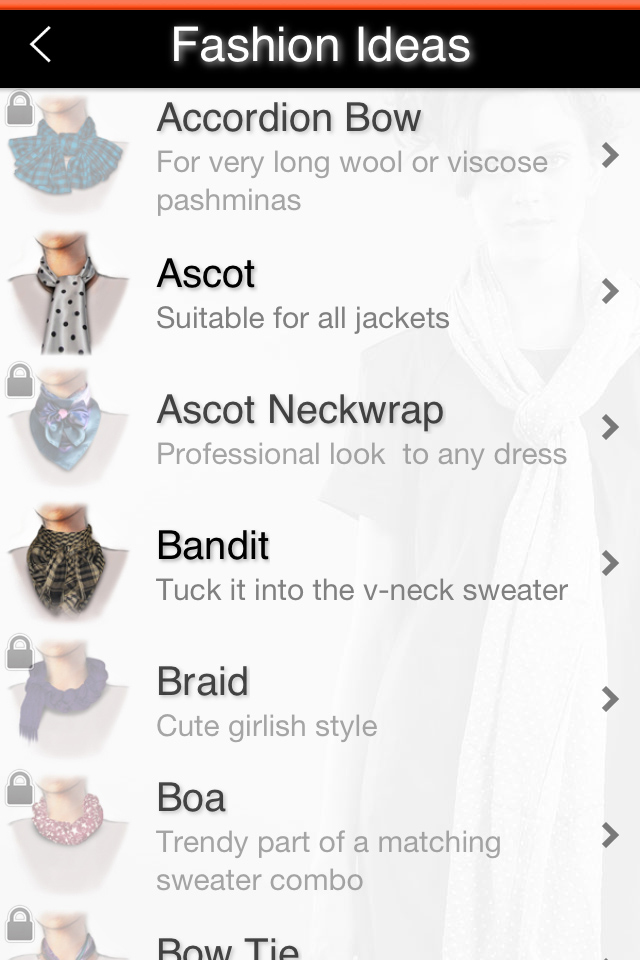
Task: Open the Accordion Bow scarf idea
Action: tap(320, 156)
